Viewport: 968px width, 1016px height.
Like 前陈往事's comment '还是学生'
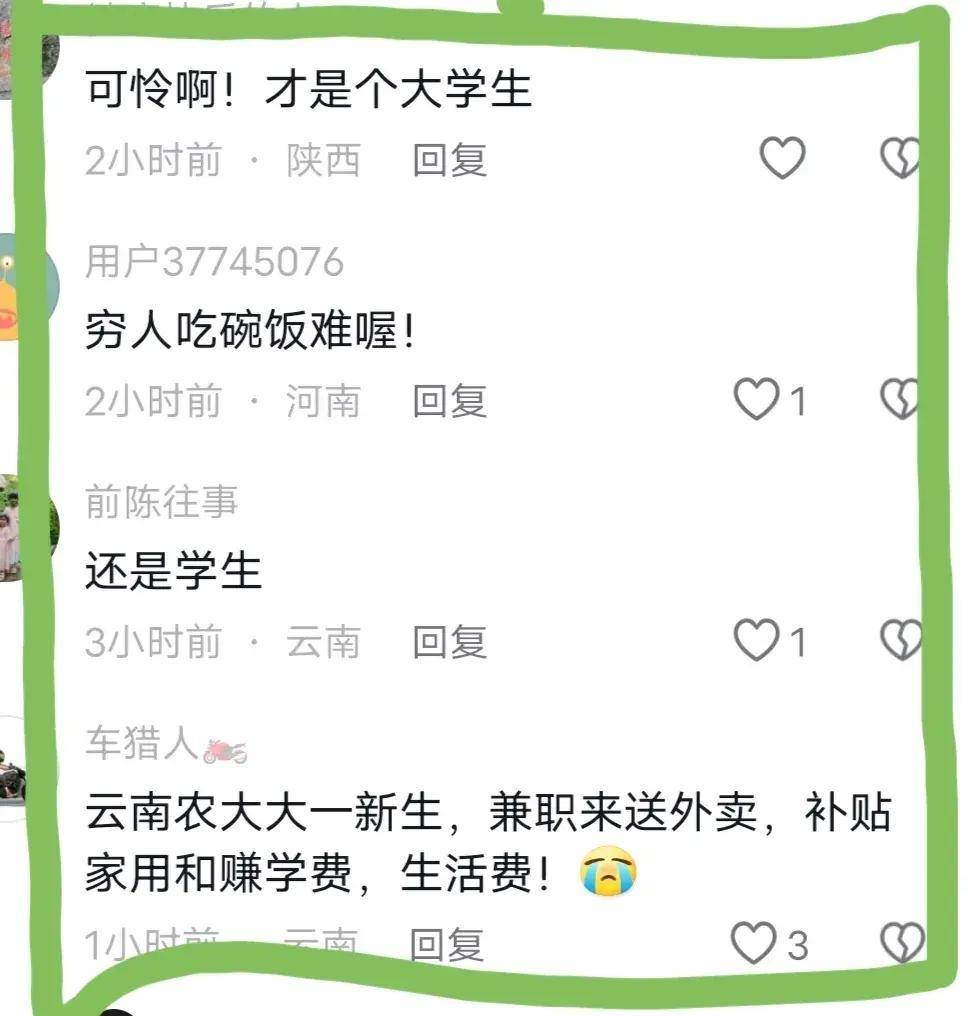(756, 641)
